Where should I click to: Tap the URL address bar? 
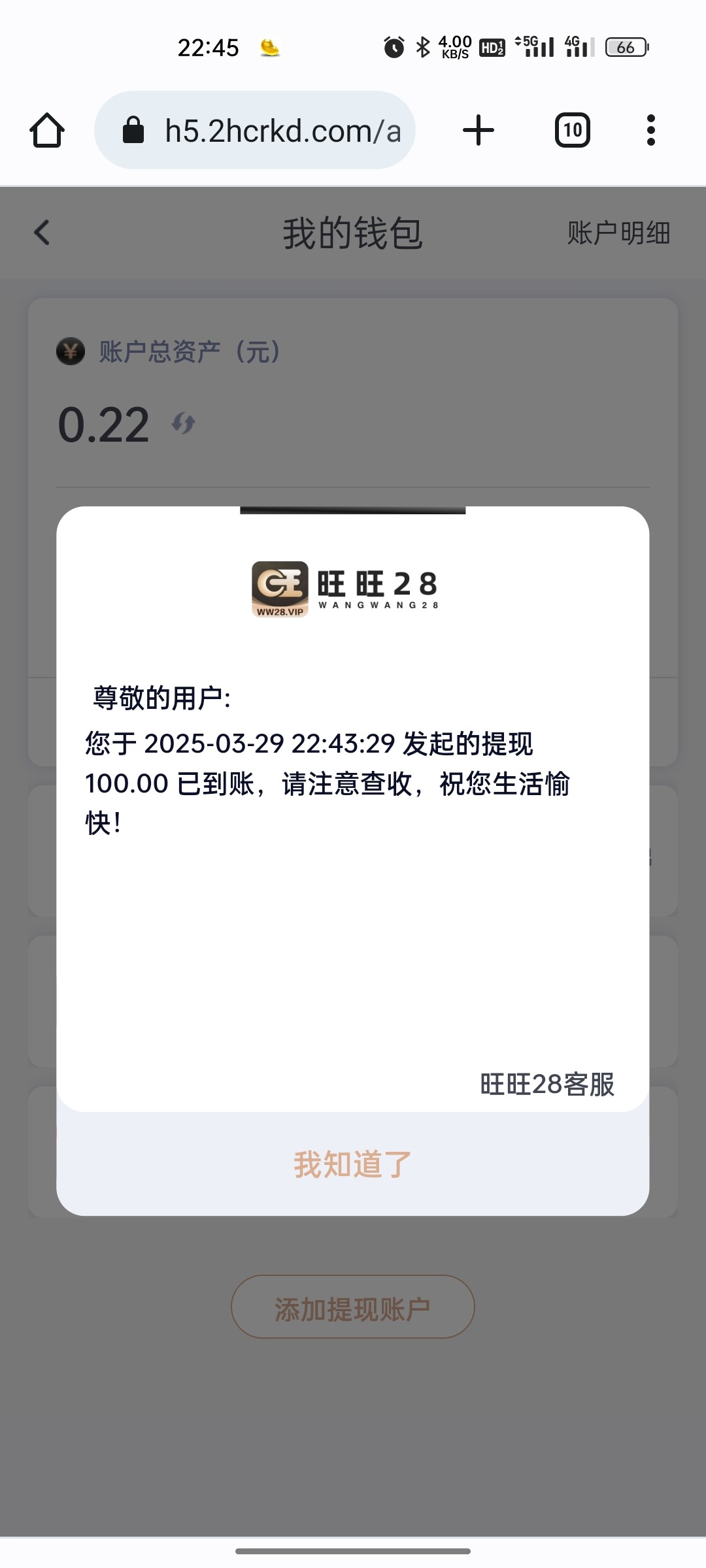[255, 130]
